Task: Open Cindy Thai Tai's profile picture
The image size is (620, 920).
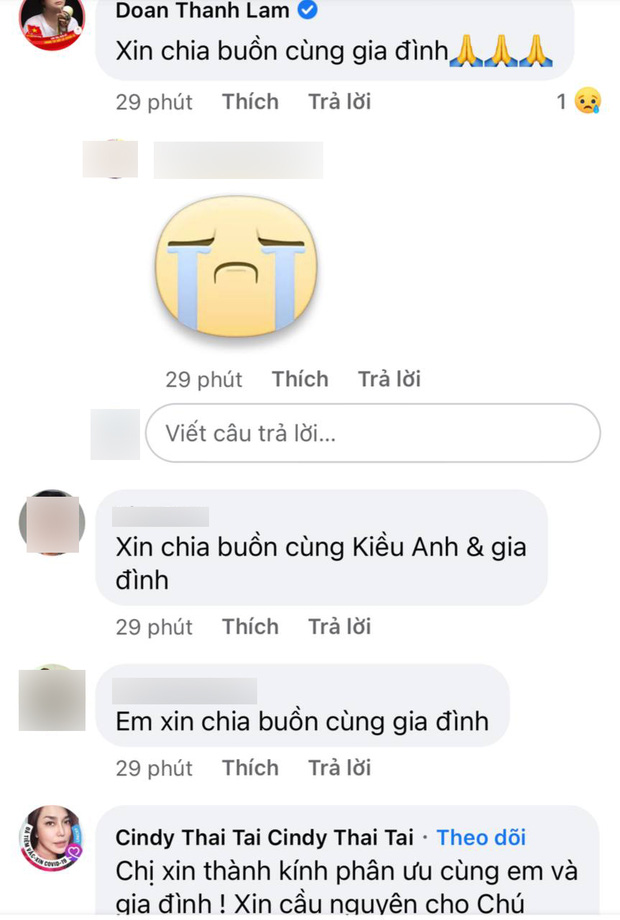Action: click(x=50, y=837)
